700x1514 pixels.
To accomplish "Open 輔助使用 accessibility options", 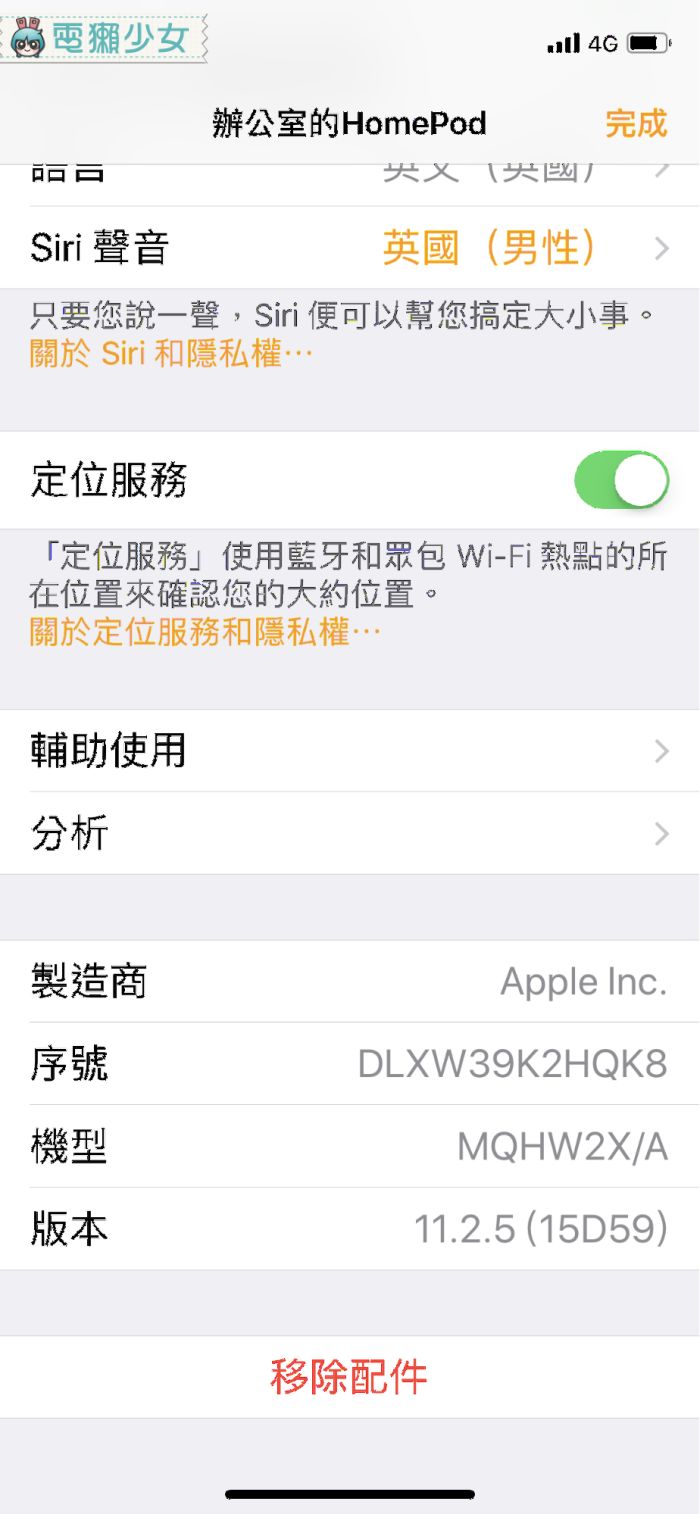I will tap(350, 751).
